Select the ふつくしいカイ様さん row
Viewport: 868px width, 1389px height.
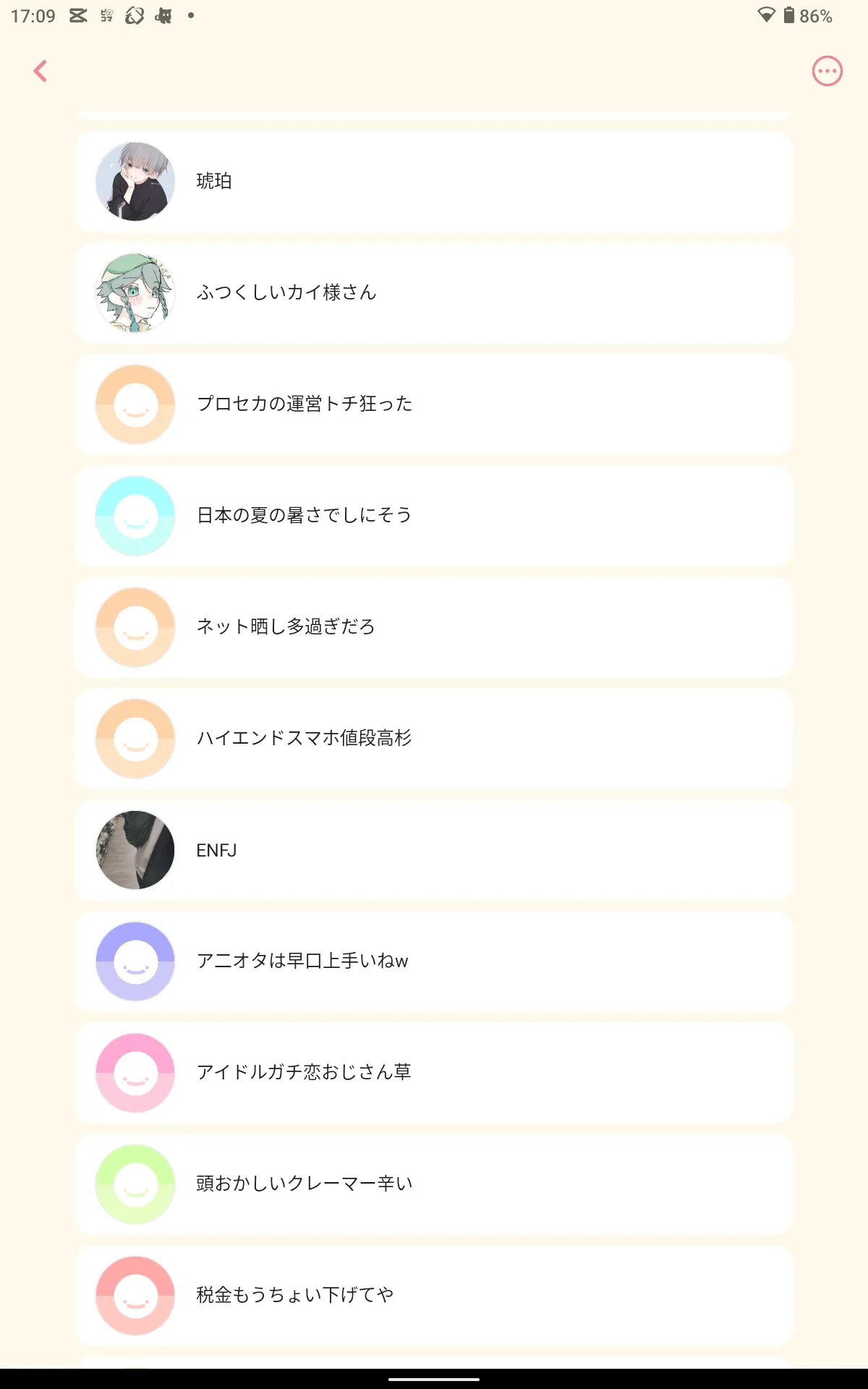point(434,293)
